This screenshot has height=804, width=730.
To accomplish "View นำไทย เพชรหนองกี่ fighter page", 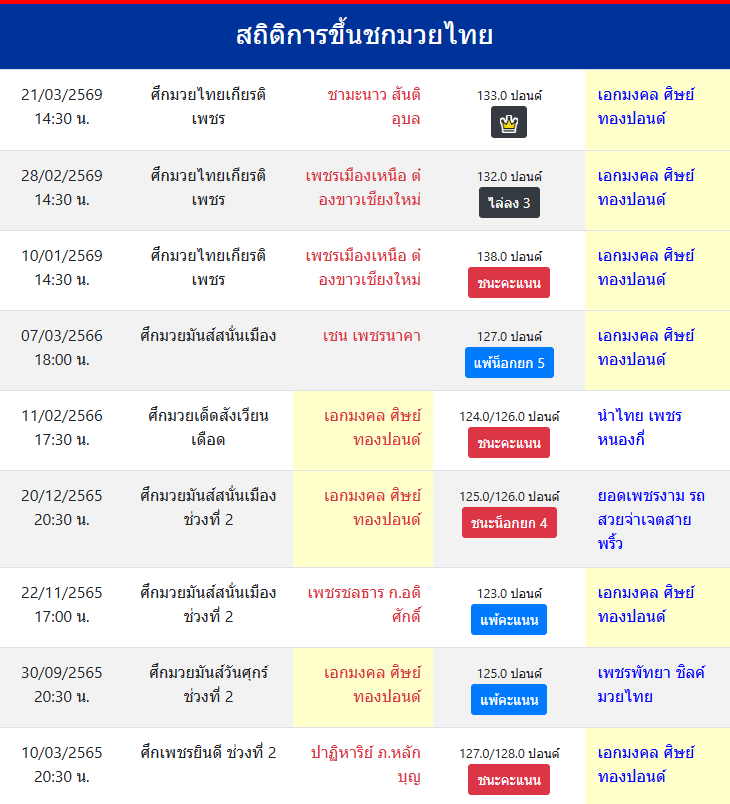I will (x=639, y=427).
